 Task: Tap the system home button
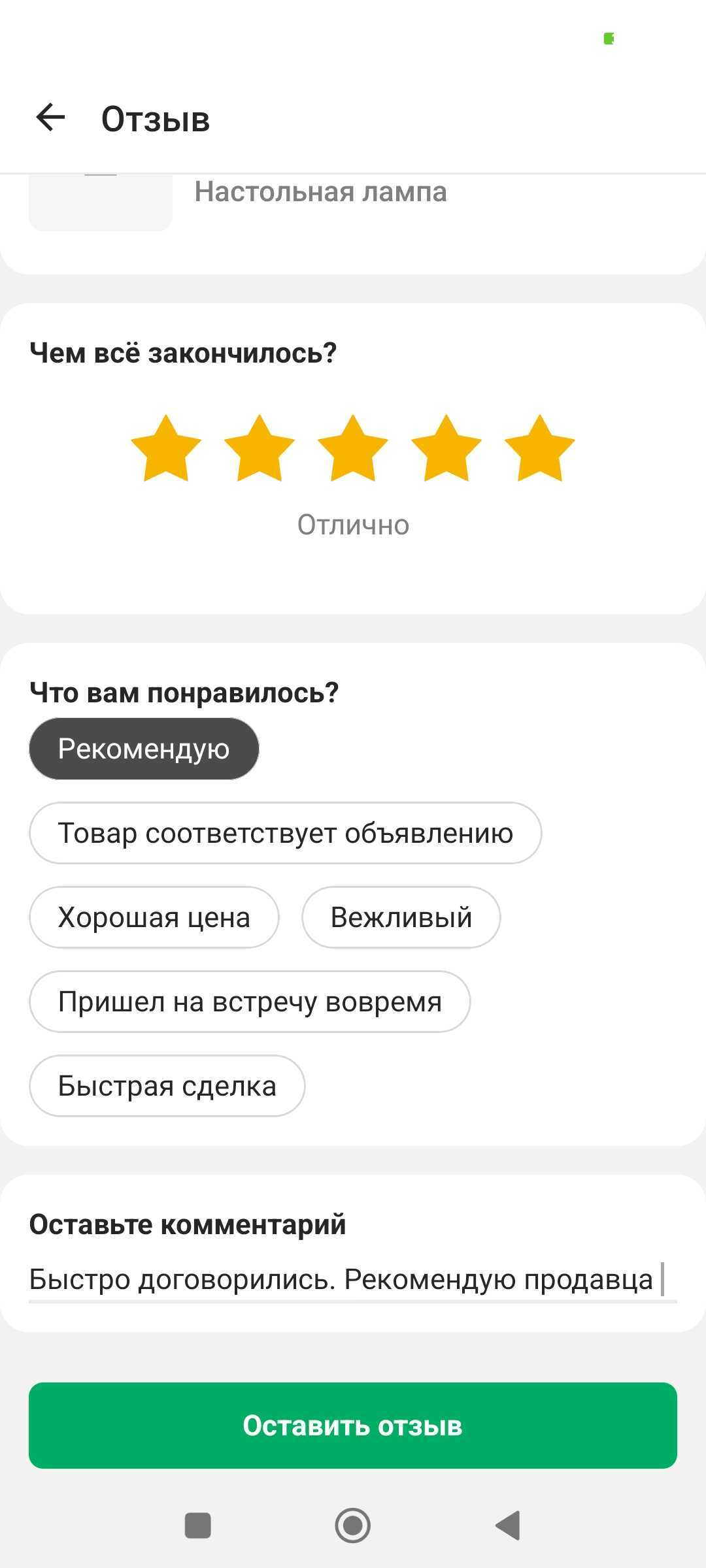pyautogui.click(x=353, y=1526)
